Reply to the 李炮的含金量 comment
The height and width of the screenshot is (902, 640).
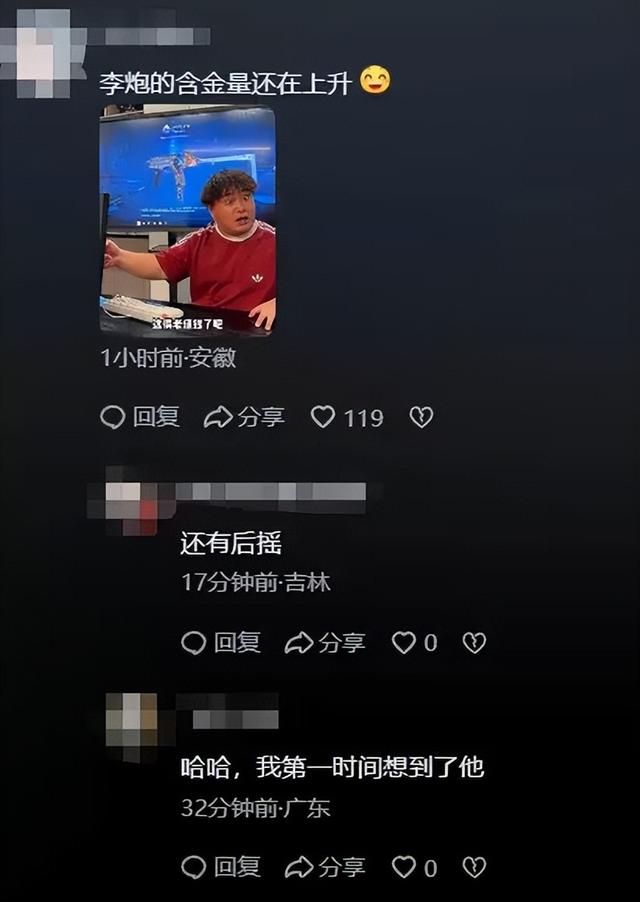coord(140,417)
